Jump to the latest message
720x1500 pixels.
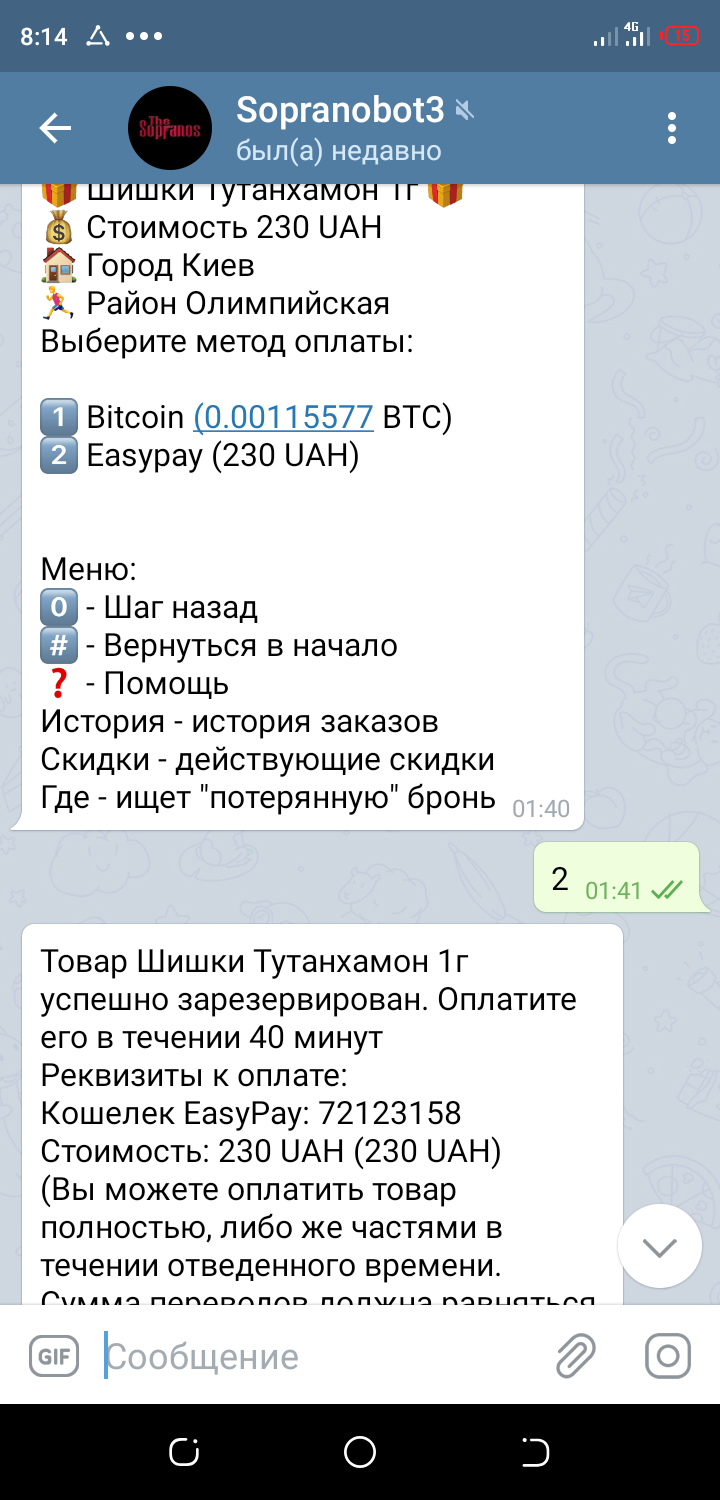(659, 1247)
